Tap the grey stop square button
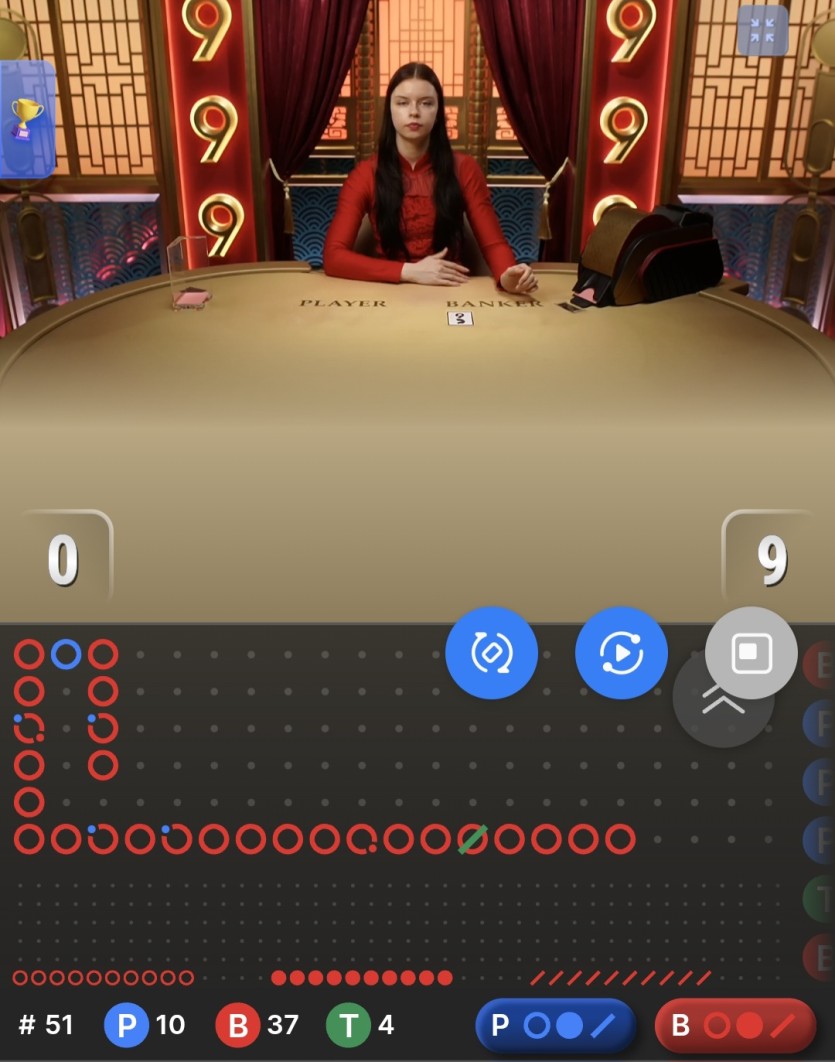Image resolution: width=835 pixels, height=1062 pixels. pos(750,653)
